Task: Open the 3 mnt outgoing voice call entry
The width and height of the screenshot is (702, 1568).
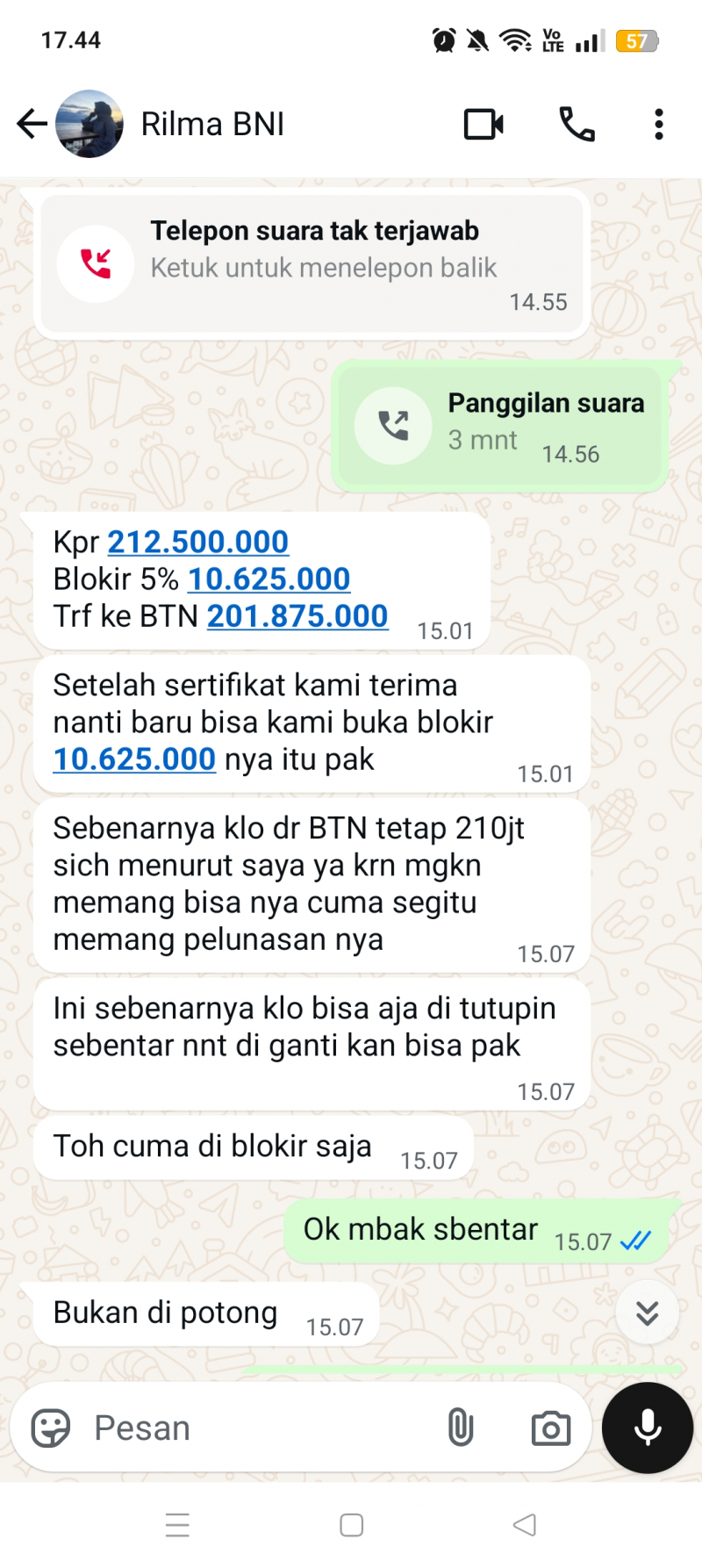Action: [x=500, y=426]
